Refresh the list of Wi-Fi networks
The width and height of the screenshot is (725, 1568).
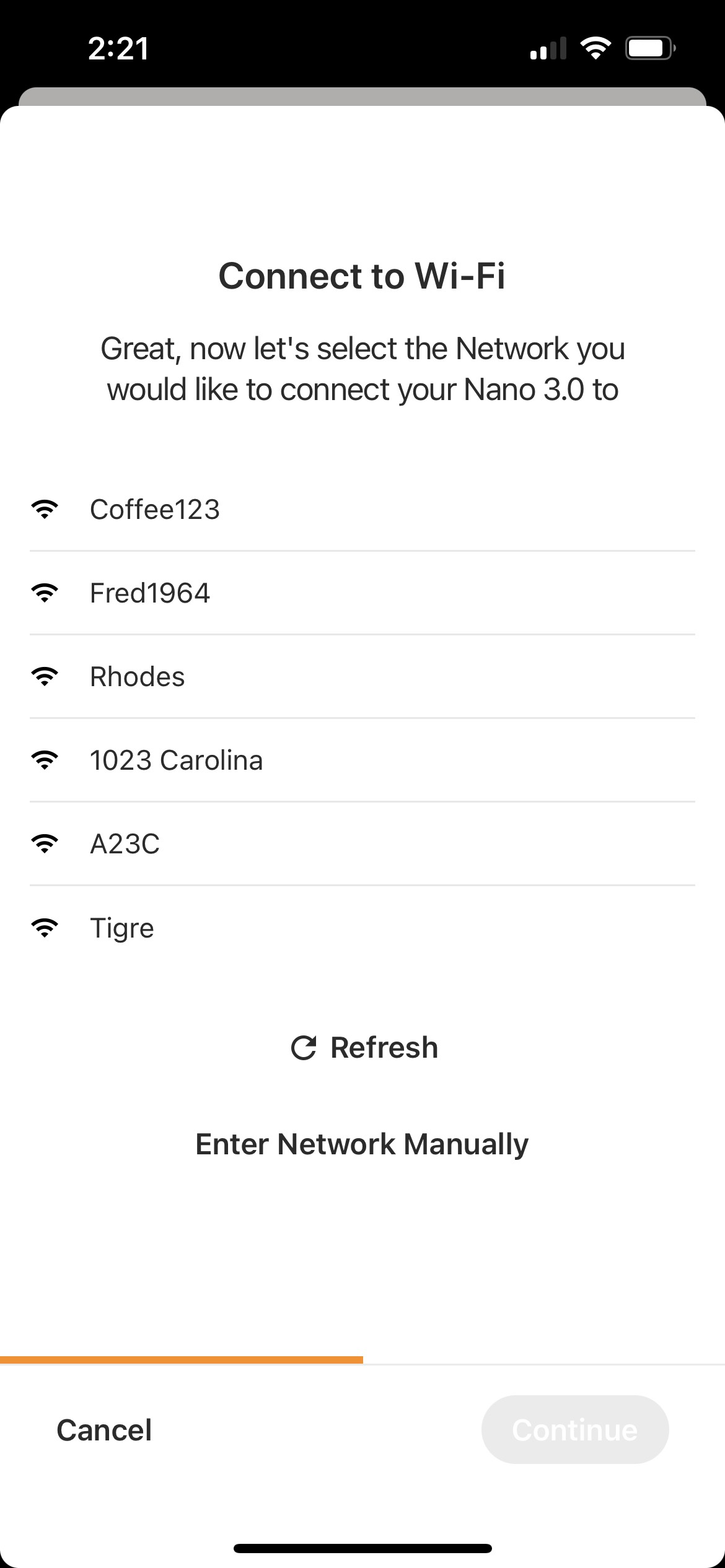[364, 1048]
